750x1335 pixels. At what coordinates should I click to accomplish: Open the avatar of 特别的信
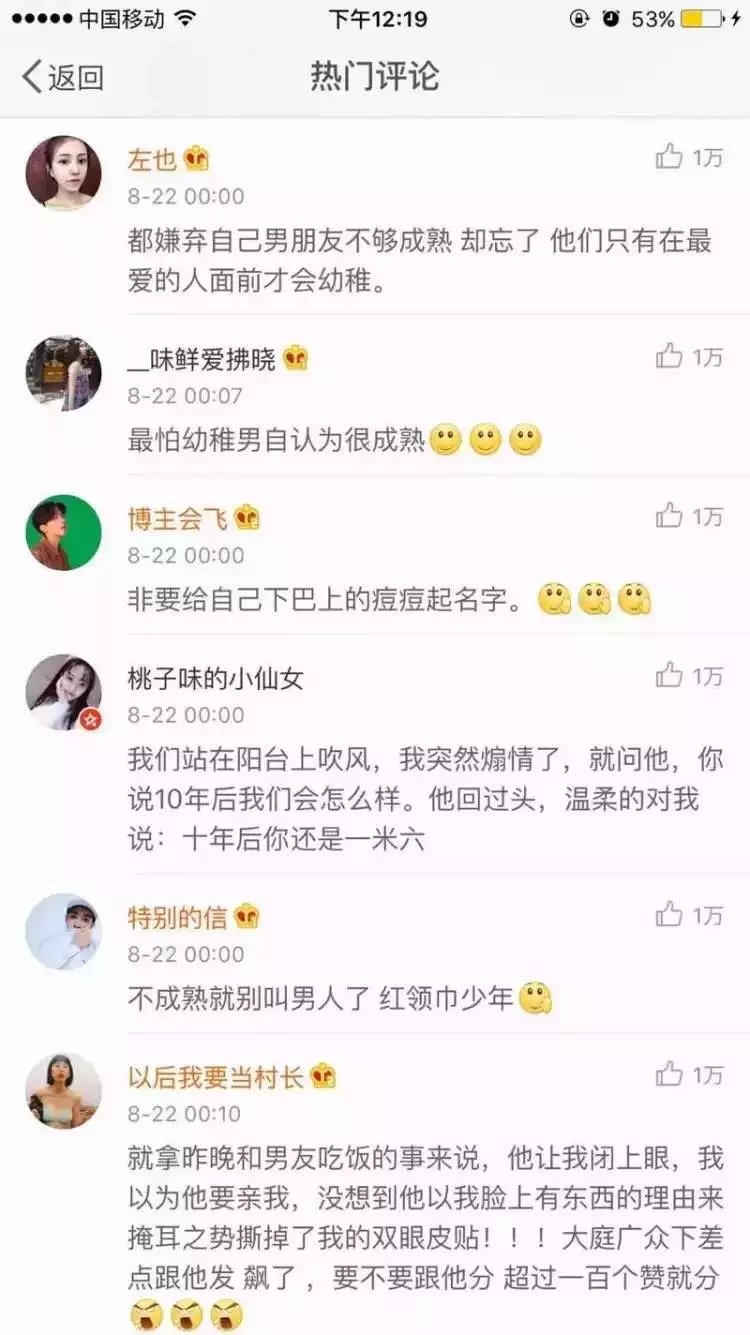(x=63, y=931)
